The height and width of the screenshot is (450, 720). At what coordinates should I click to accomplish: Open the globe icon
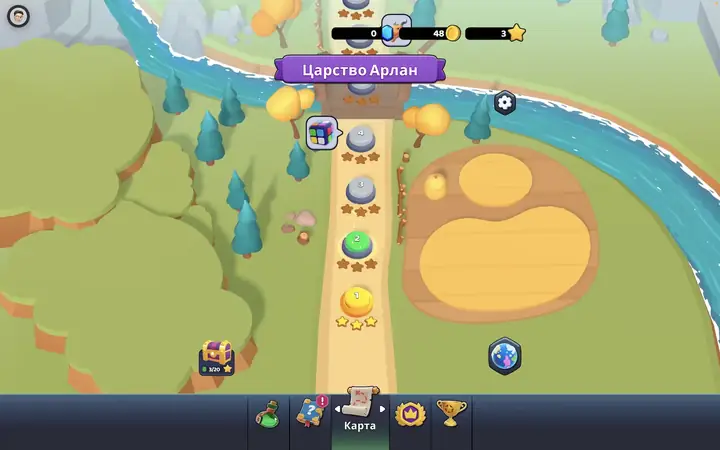(504, 356)
